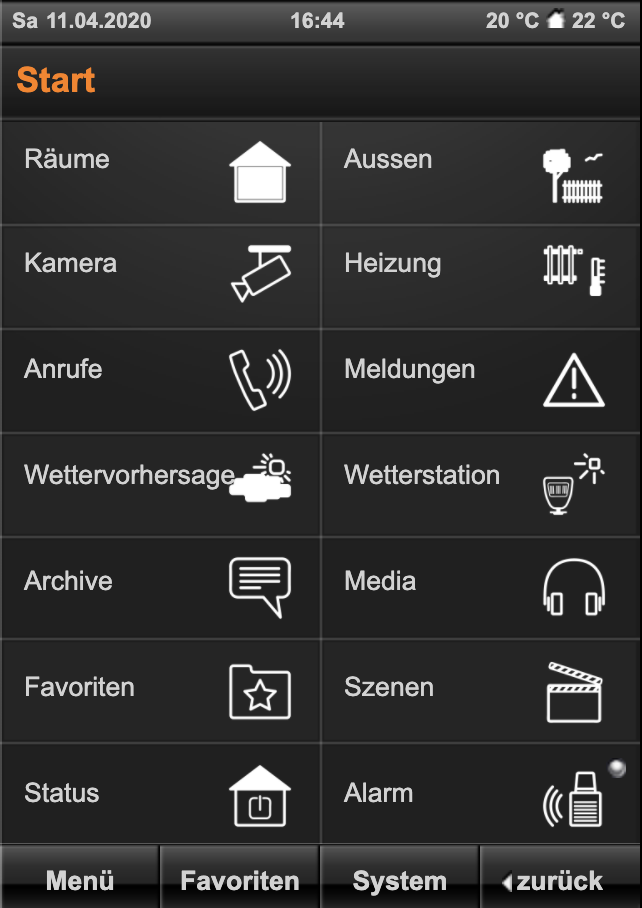Open Meldungen warnings
This screenshot has width=642, height=908.
tap(480, 381)
